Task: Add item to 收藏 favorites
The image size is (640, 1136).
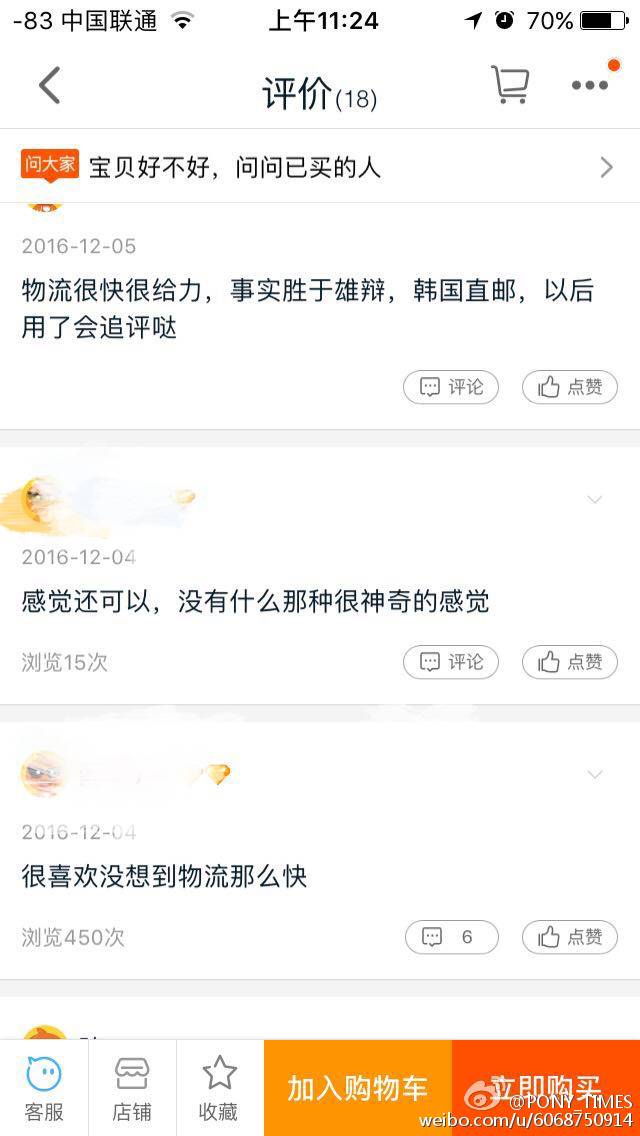Action: (219, 1088)
